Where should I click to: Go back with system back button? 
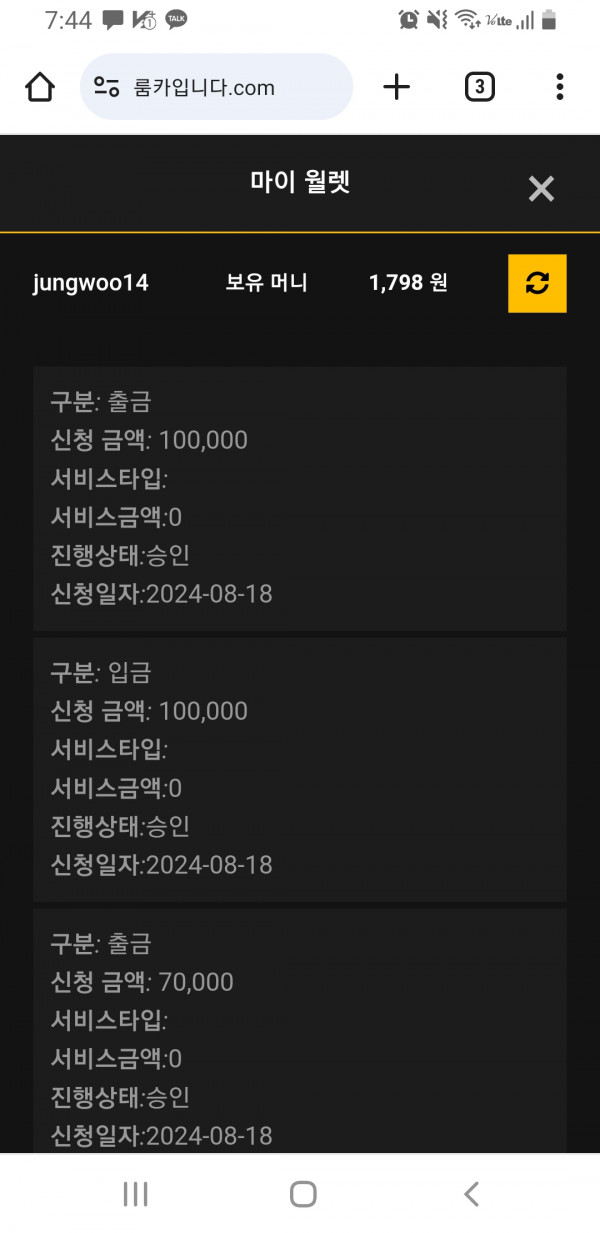pyautogui.click(x=471, y=1193)
